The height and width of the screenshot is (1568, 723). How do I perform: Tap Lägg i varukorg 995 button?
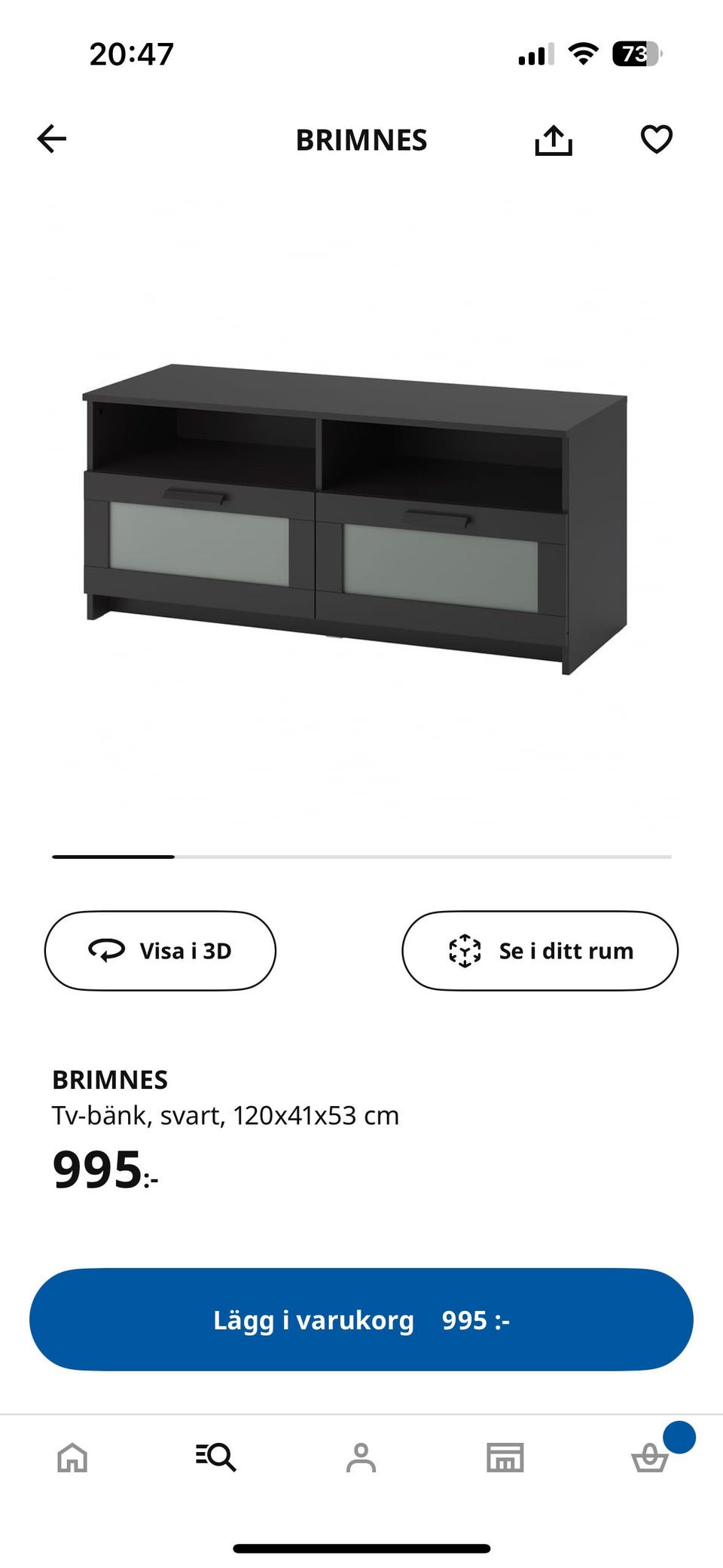pos(361,1319)
